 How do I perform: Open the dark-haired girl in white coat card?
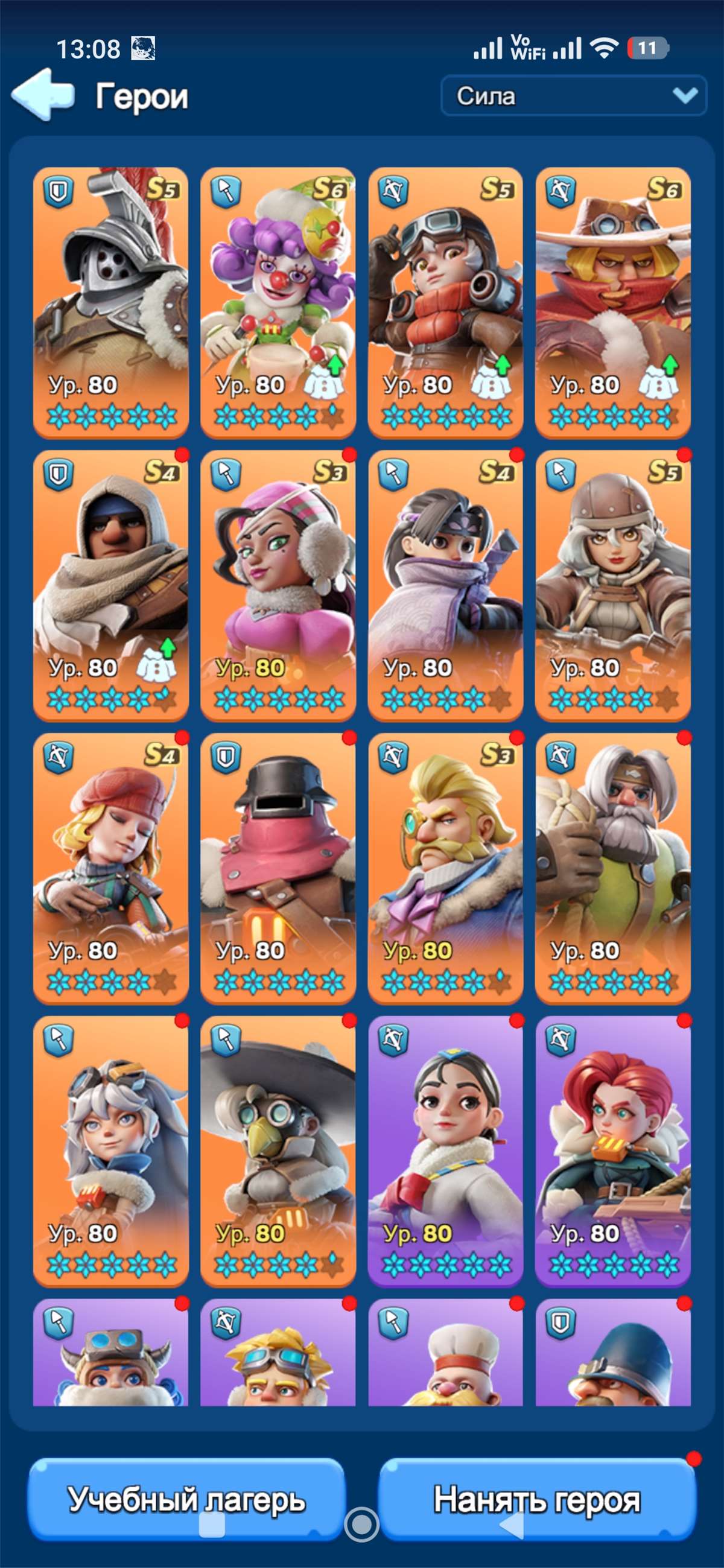446,1151
